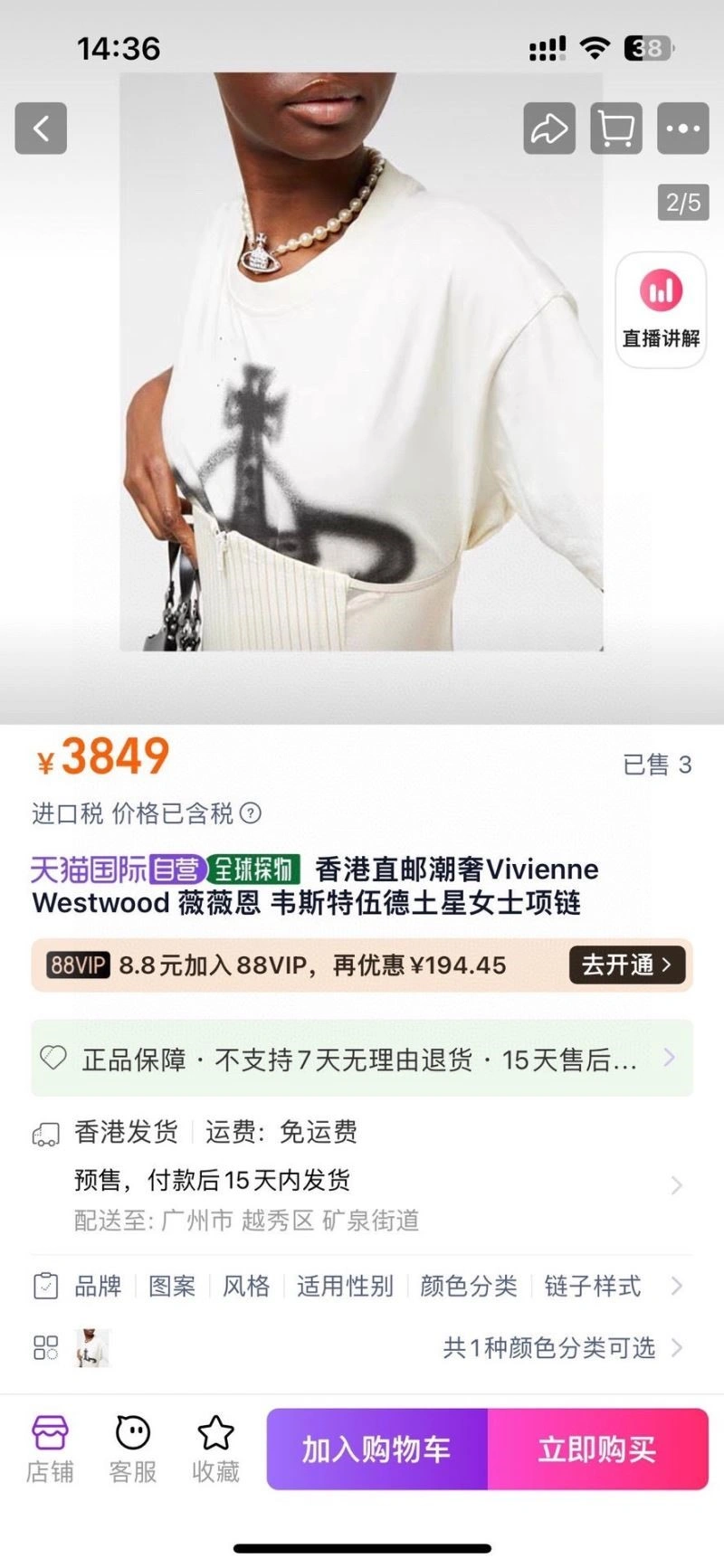Contact 客服 customer service

[x=133, y=1449]
